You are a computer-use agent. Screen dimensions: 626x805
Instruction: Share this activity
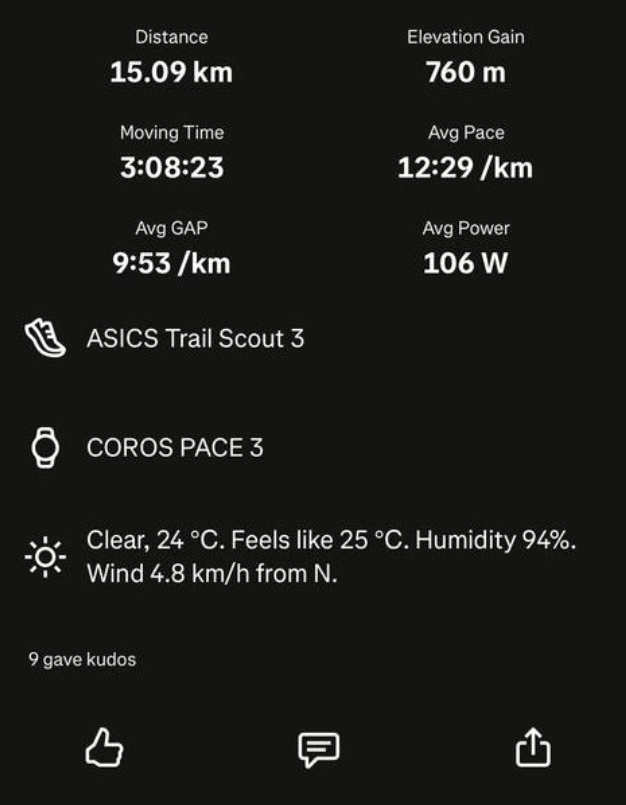click(x=533, y=747)
